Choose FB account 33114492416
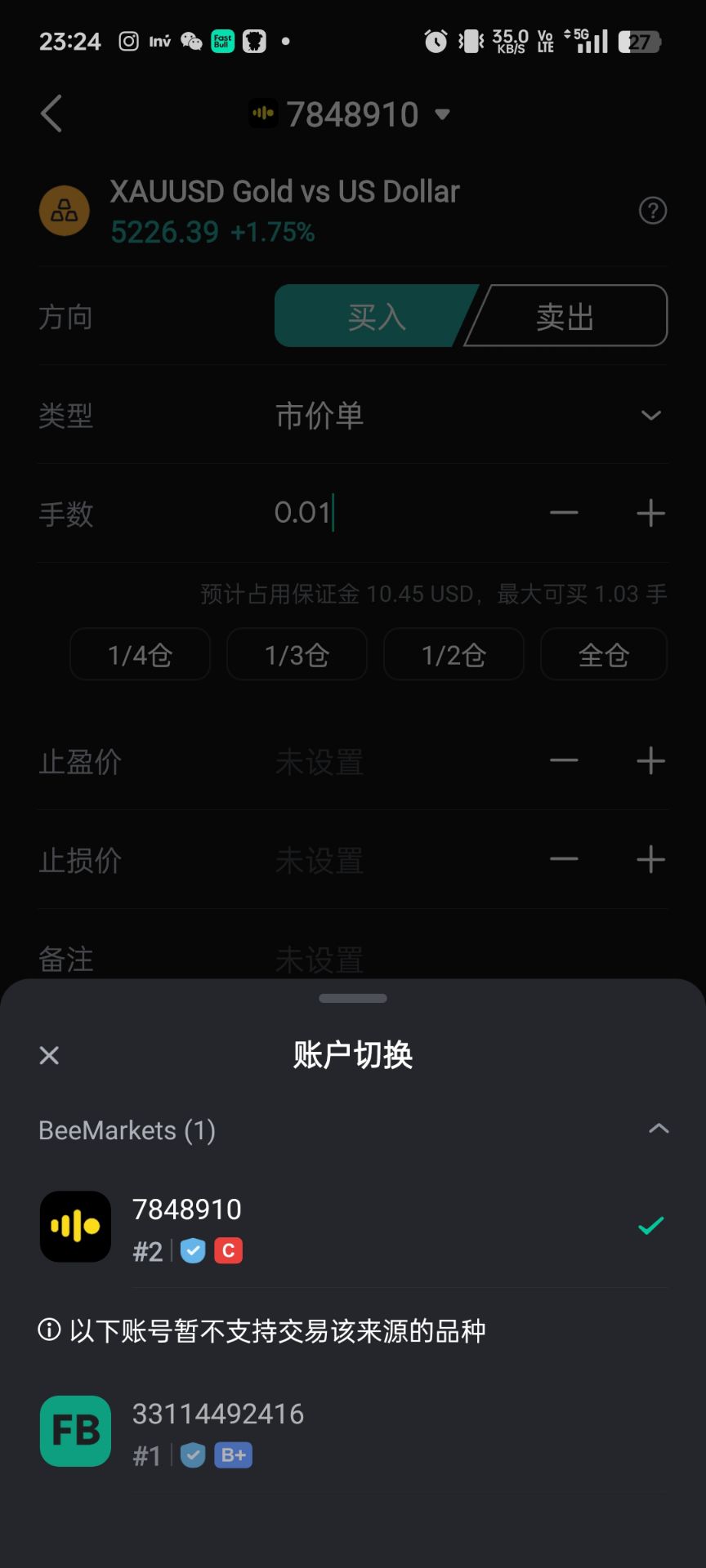The image size is (706, 1568). coord(351,1432)
